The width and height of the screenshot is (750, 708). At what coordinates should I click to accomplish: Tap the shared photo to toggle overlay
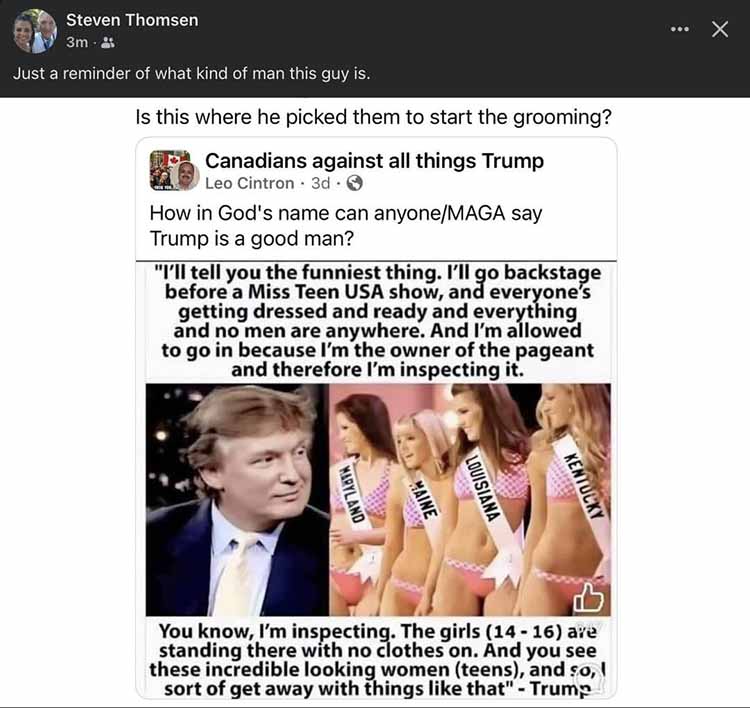point(376,420)
